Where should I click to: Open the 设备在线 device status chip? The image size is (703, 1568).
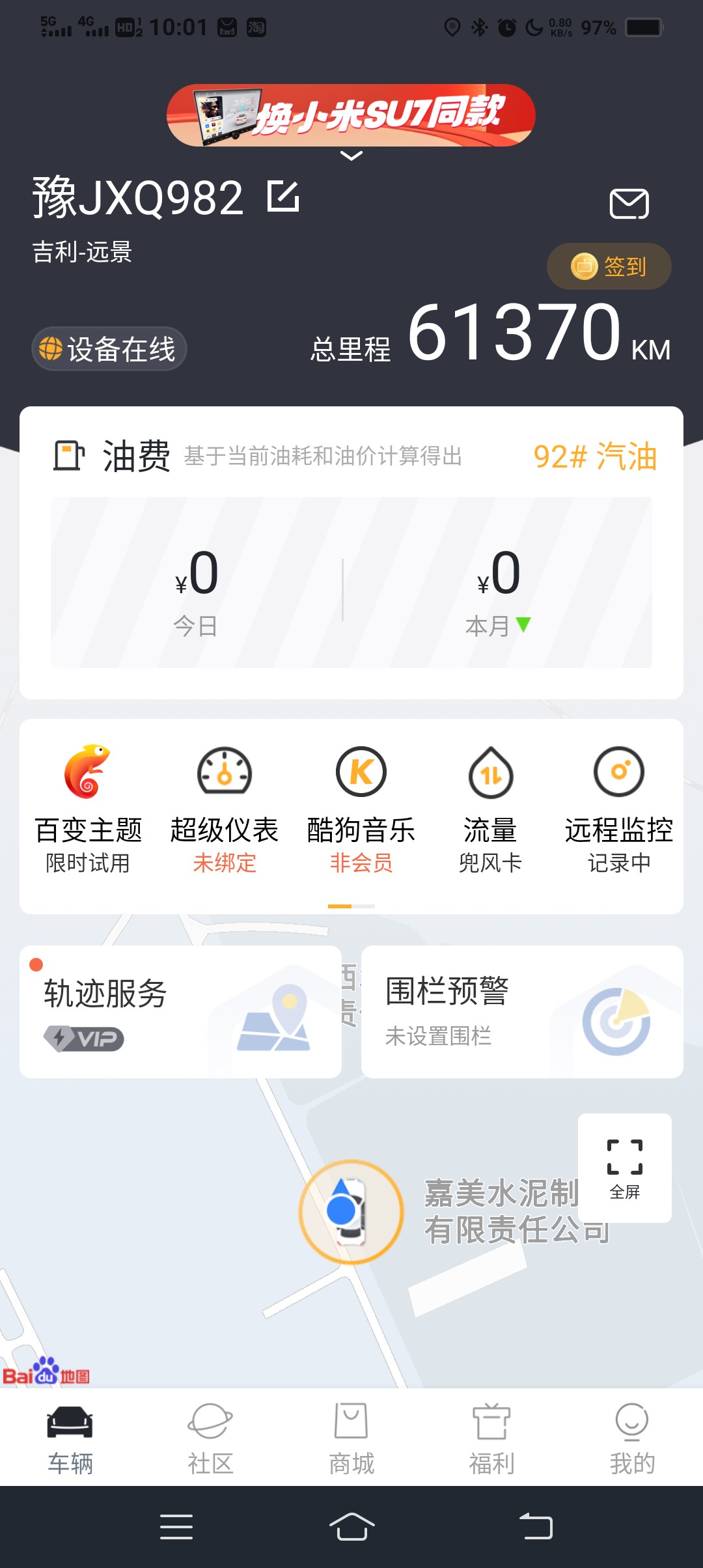109,349
